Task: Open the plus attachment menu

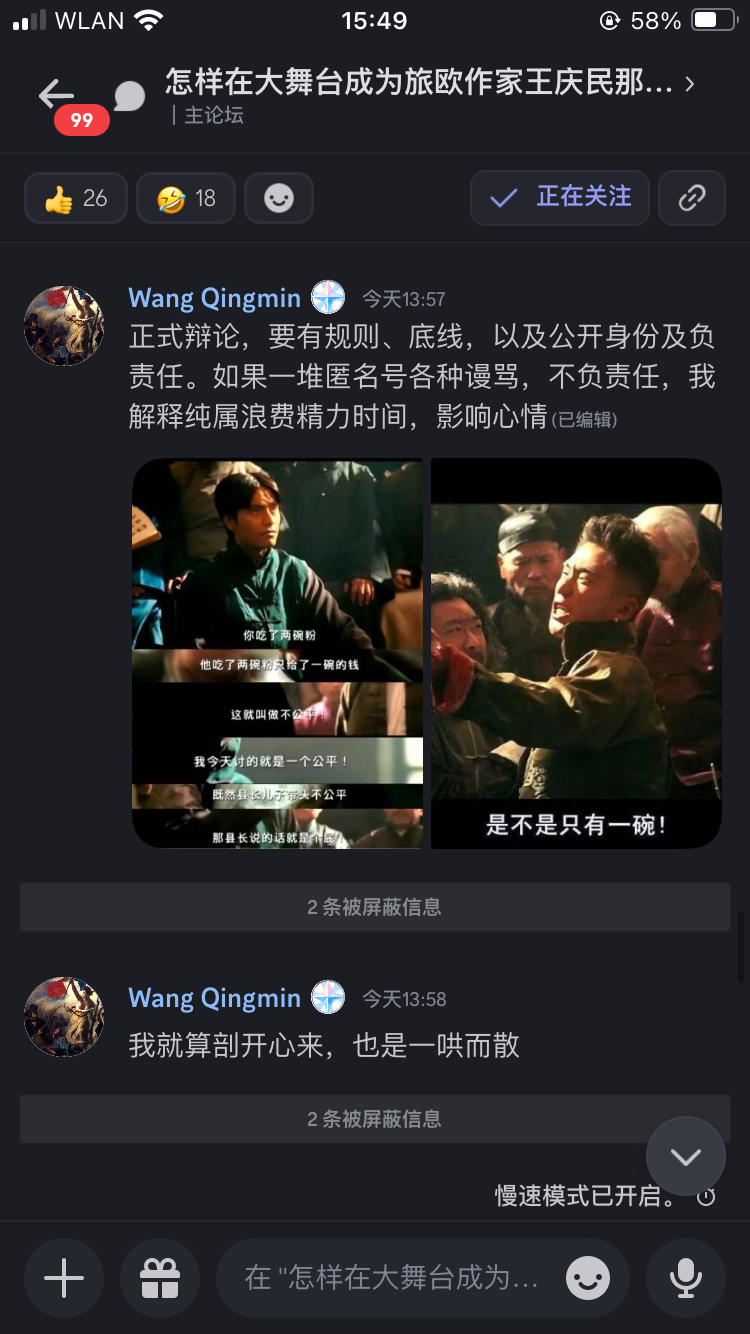Action: point(64,1278)
